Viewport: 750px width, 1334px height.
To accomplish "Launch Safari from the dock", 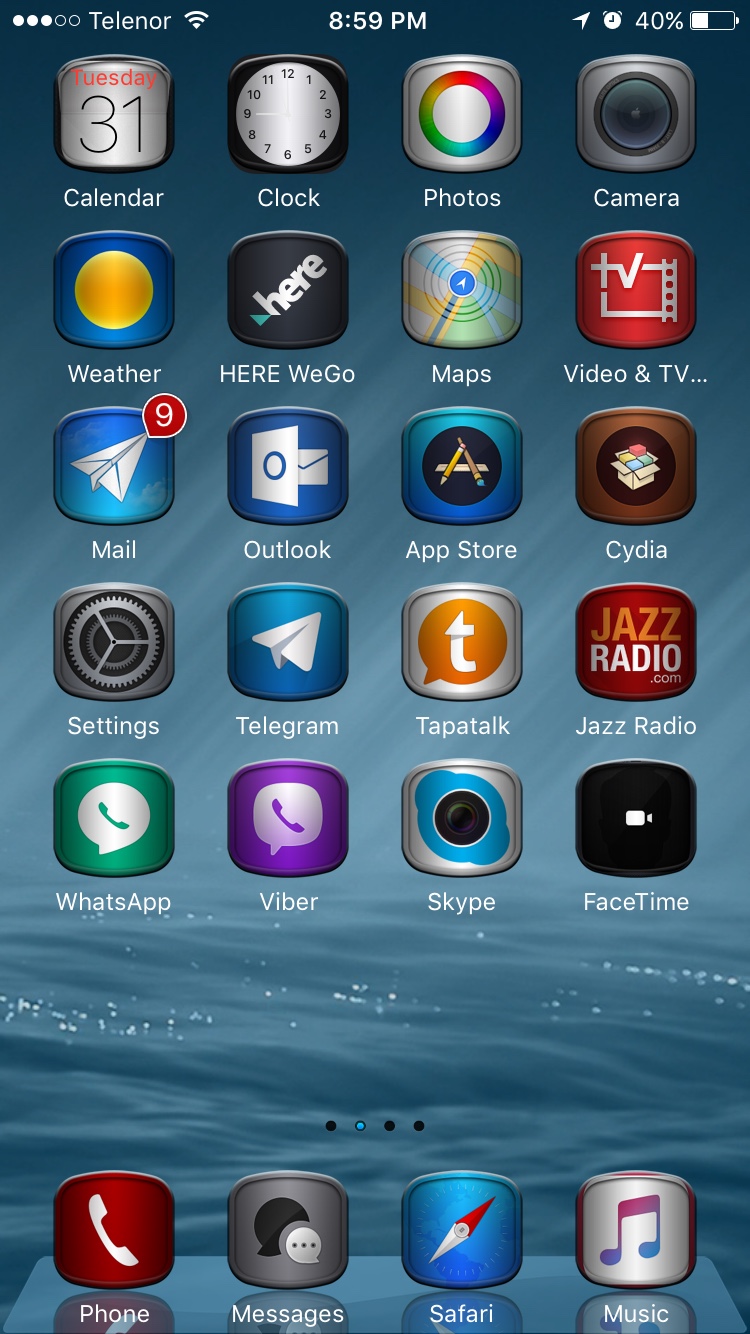I will coord(462,1231).
